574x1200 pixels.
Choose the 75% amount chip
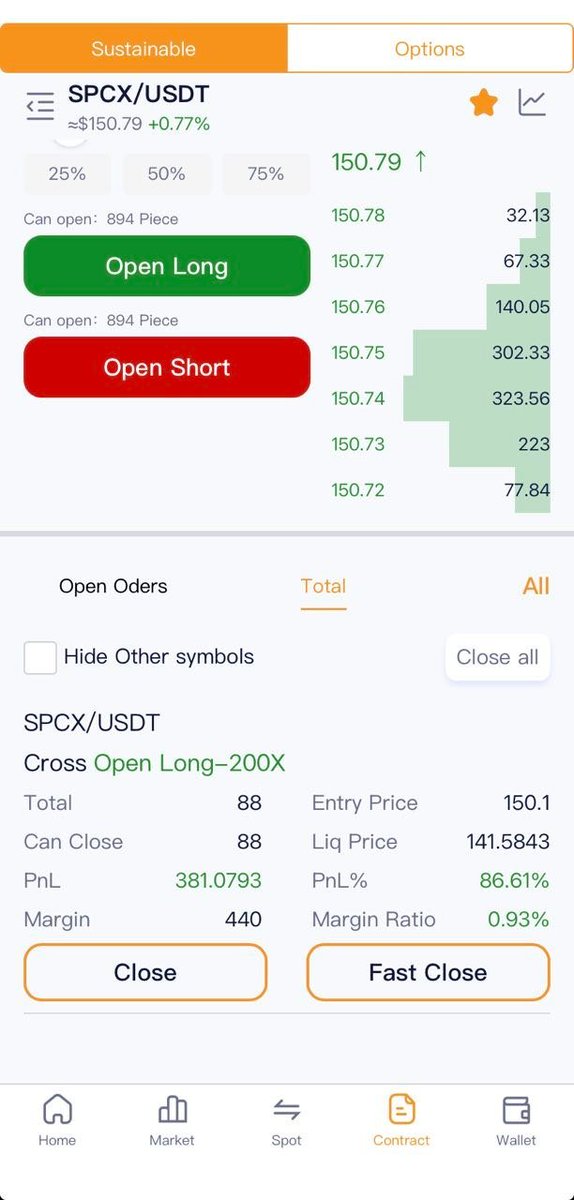266,174
